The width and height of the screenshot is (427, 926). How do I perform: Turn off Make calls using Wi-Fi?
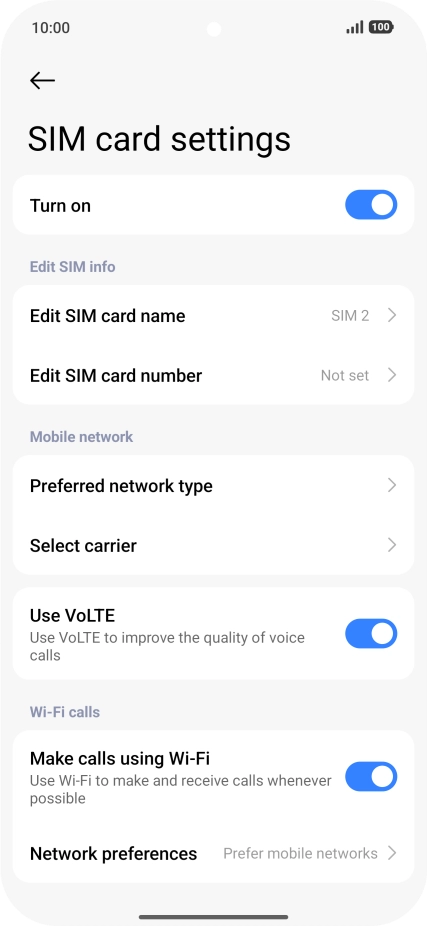371,777
